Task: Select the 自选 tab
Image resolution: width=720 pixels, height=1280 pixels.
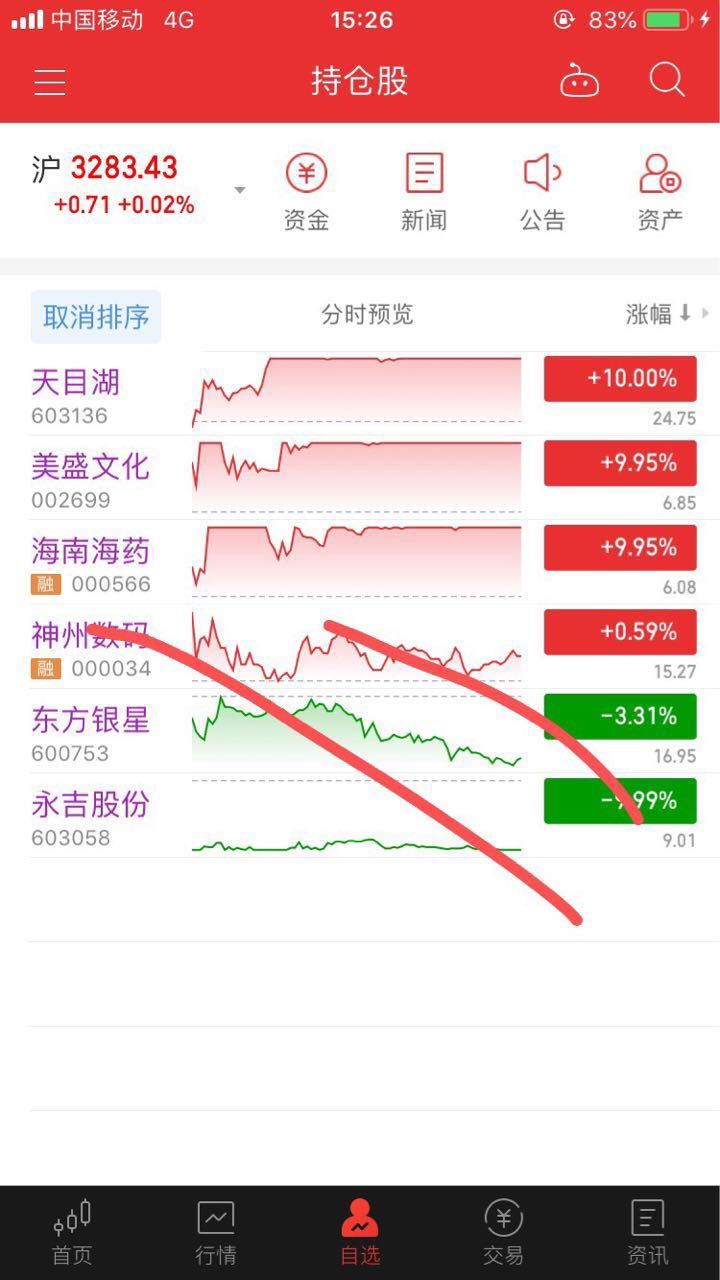Action: click(360, 1232)
